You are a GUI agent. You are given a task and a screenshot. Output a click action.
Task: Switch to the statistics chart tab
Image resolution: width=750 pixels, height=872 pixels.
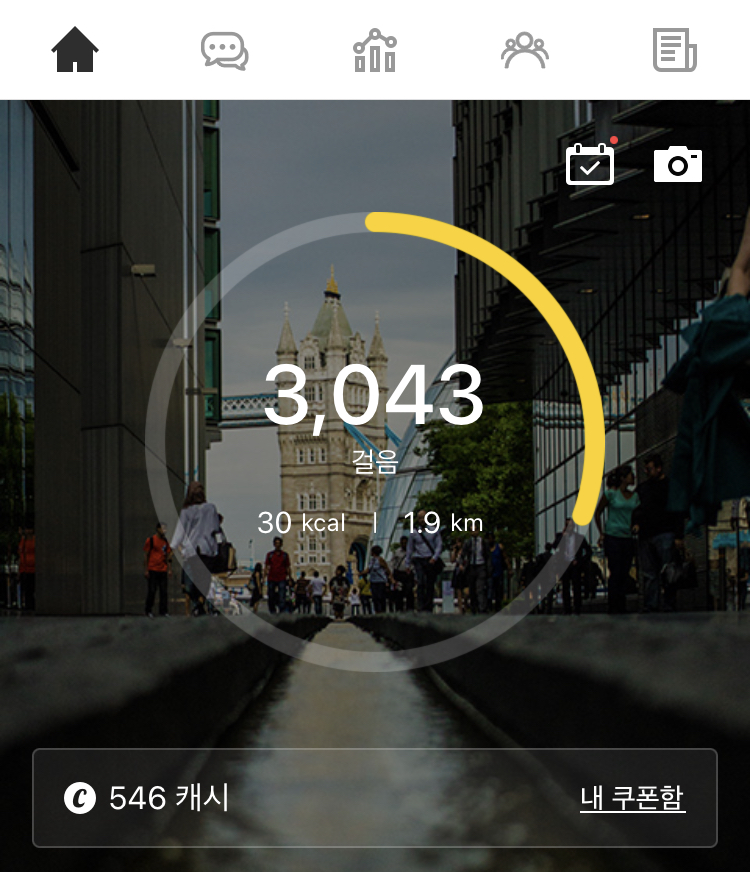(375, 50)
